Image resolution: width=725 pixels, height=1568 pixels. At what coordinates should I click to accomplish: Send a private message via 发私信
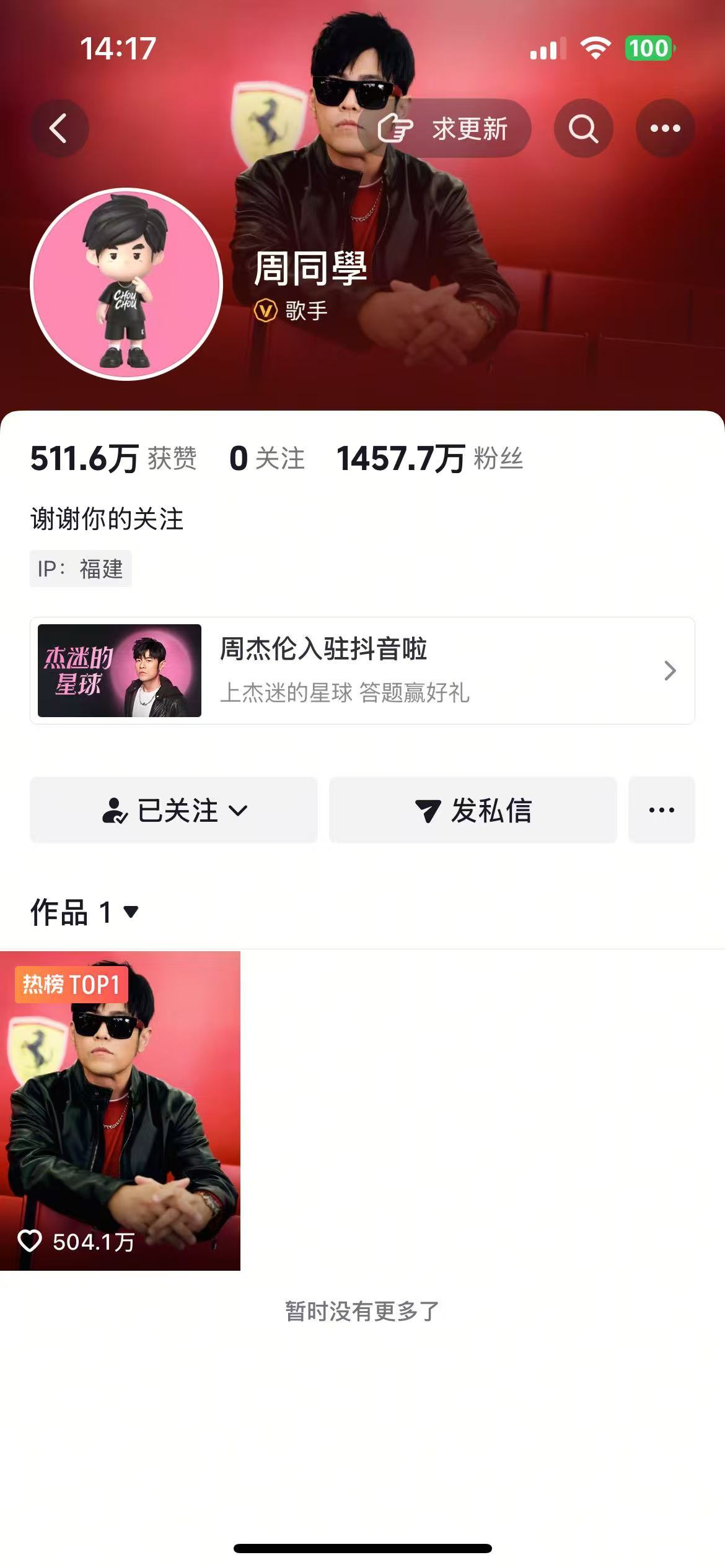point(473,810)
